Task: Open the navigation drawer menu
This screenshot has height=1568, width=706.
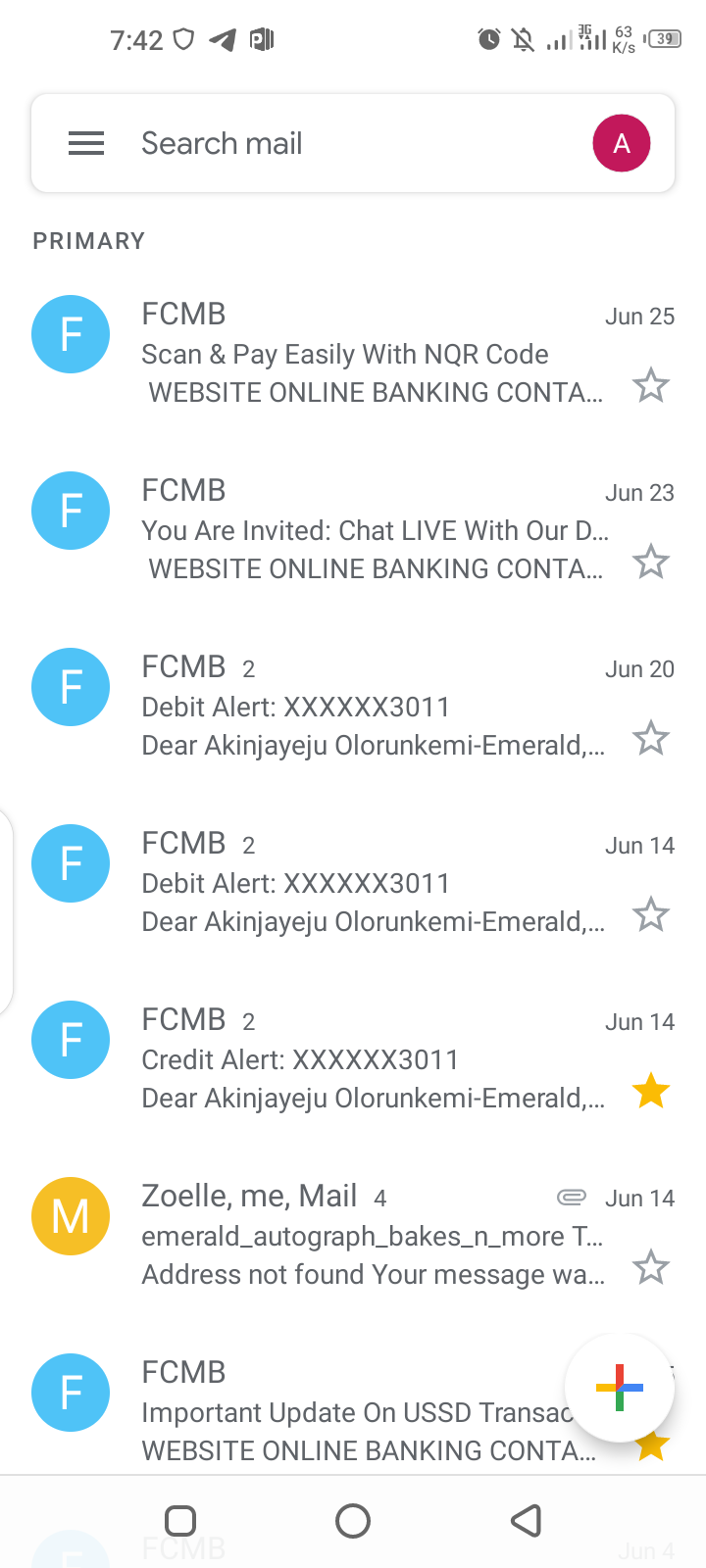Action: (x=86, y=143)
